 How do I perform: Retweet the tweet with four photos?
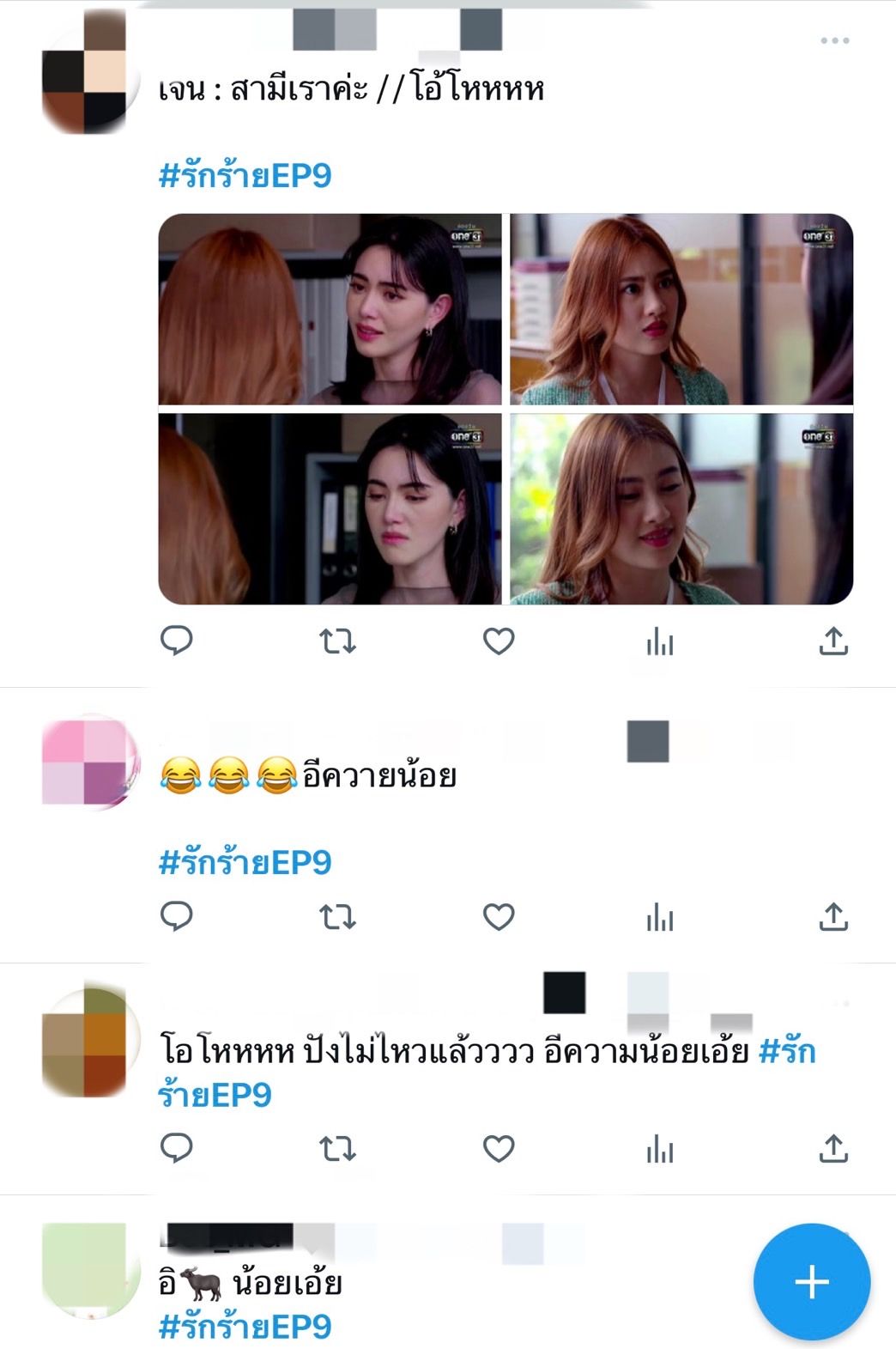coord(337,641)
